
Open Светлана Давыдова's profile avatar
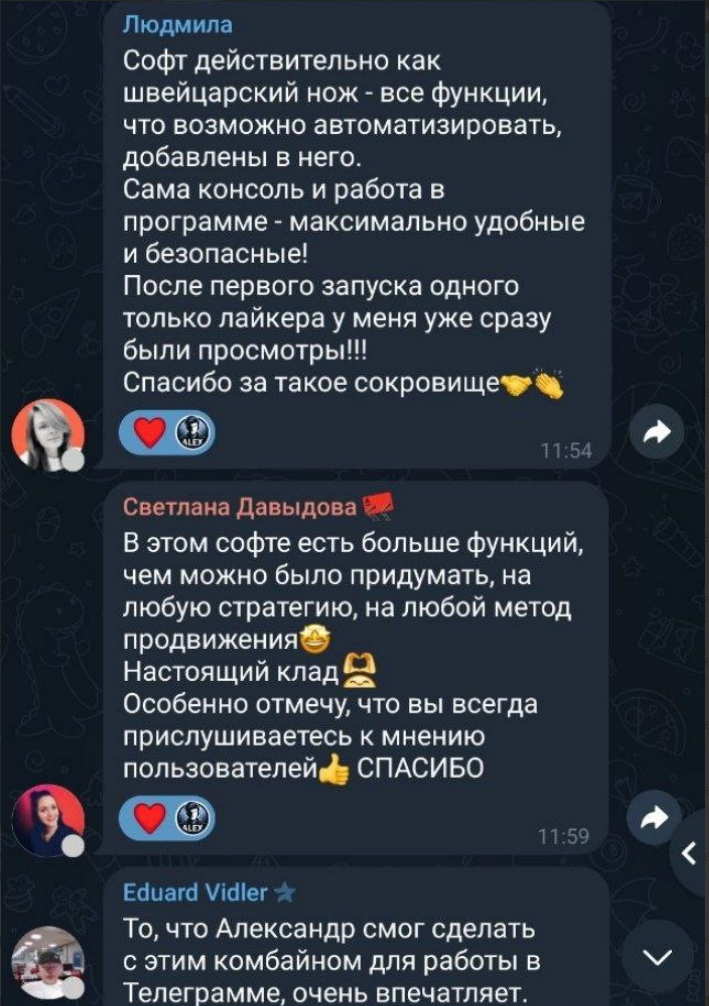pyautogui.click(x=48, y=821)
